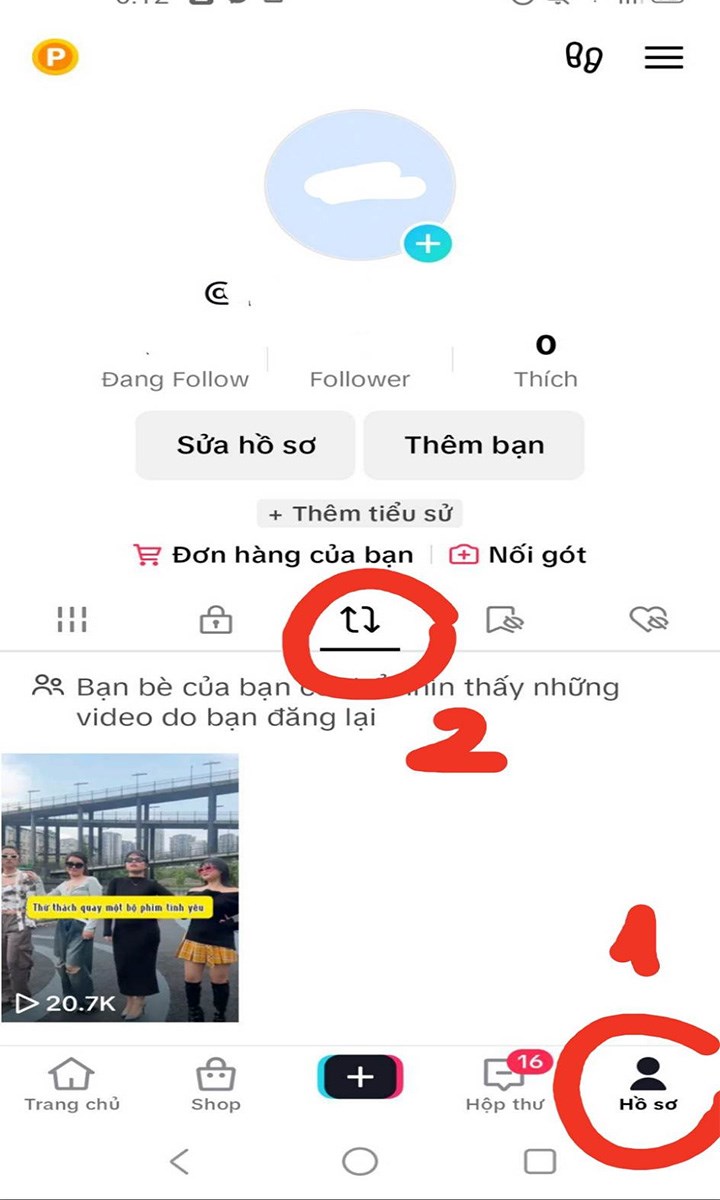The image size is (720, 1200).
Task: Open the hidden liked videos heart tab
Action: [x=648, y=619]
